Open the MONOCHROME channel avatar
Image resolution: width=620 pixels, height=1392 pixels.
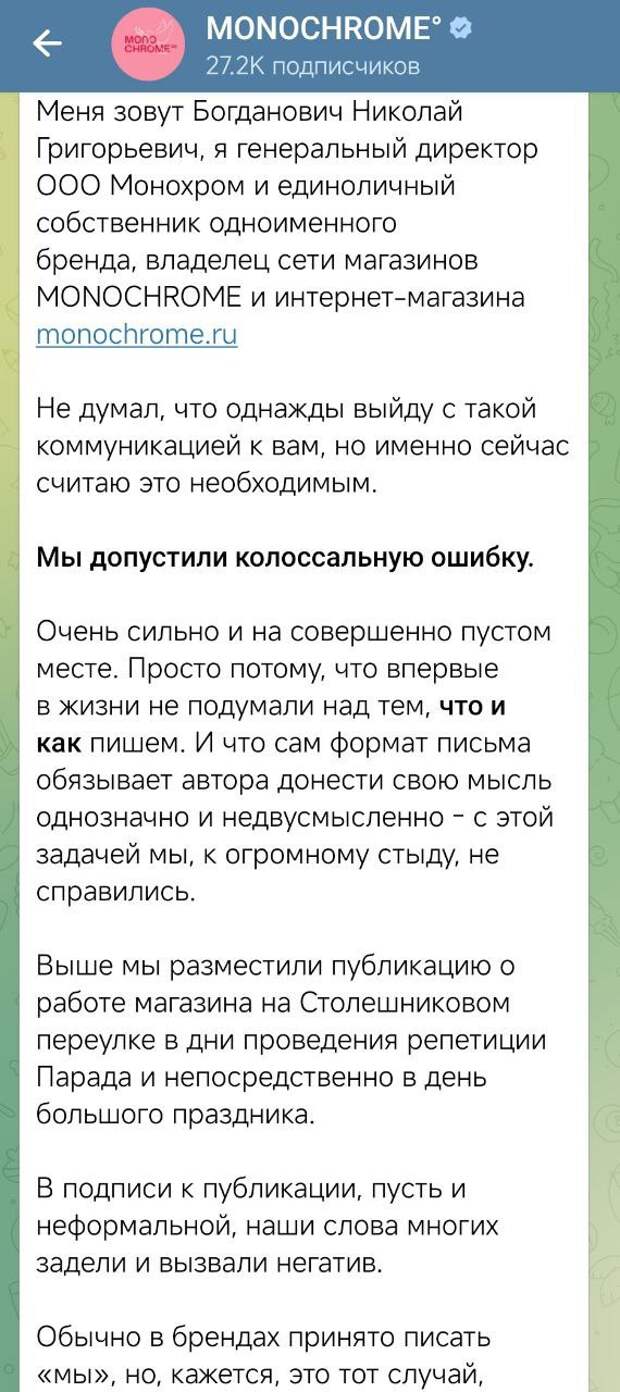pyautogui.click(x=147, y=44)
